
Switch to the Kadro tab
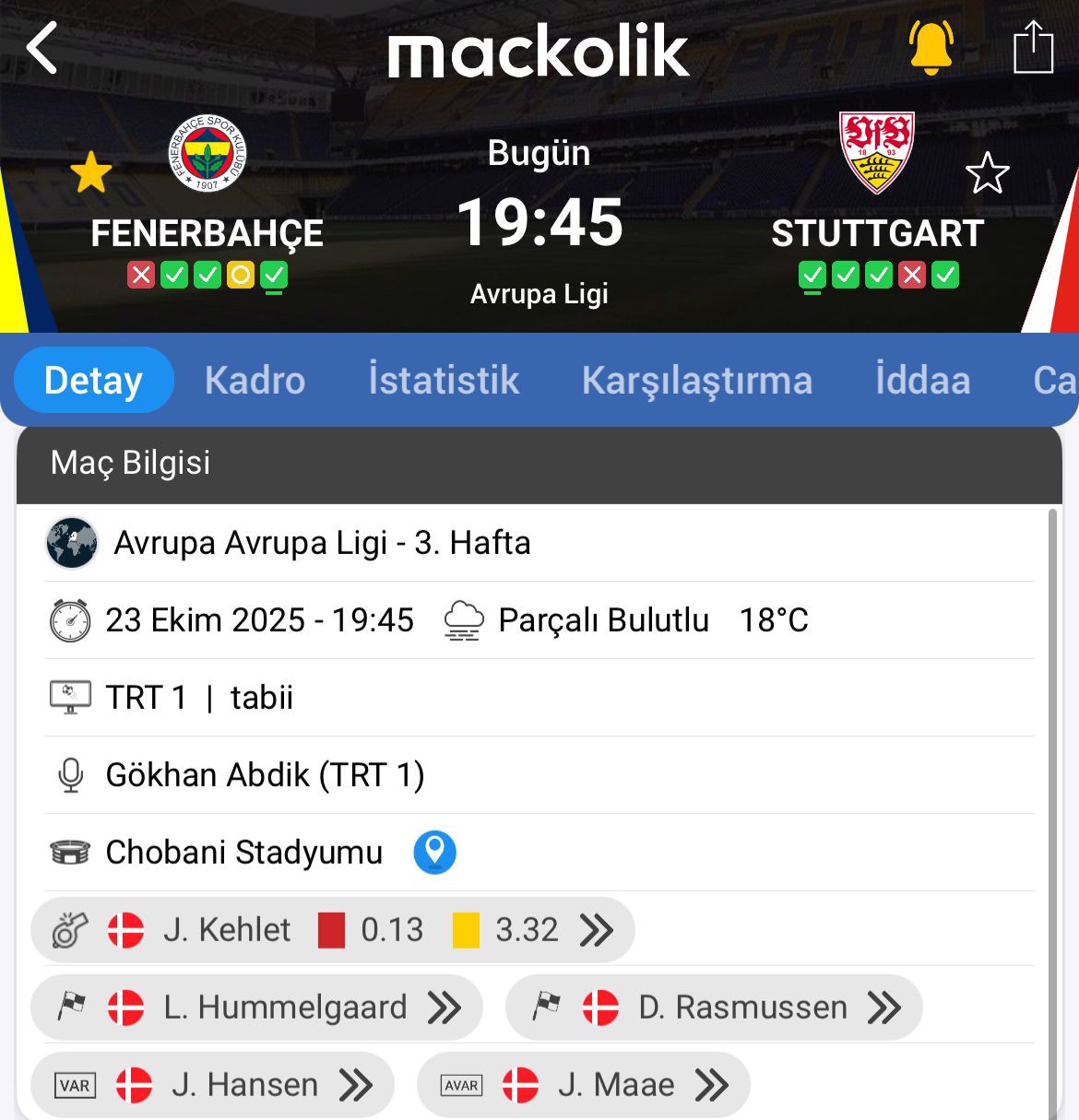(x=255, y=380)
